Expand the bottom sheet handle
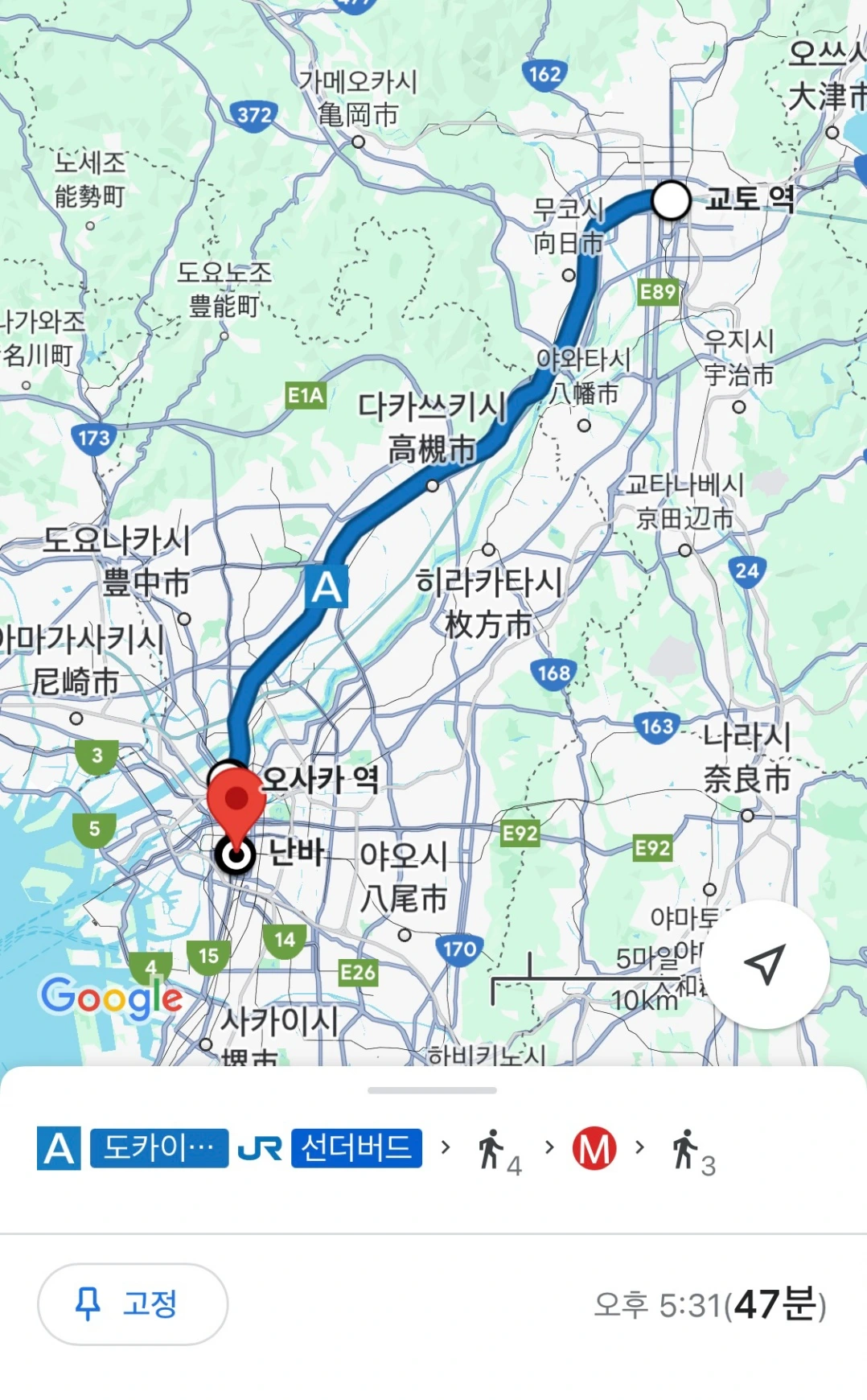The height and width of the screenshot is (1400, 867). [432, 1090]
